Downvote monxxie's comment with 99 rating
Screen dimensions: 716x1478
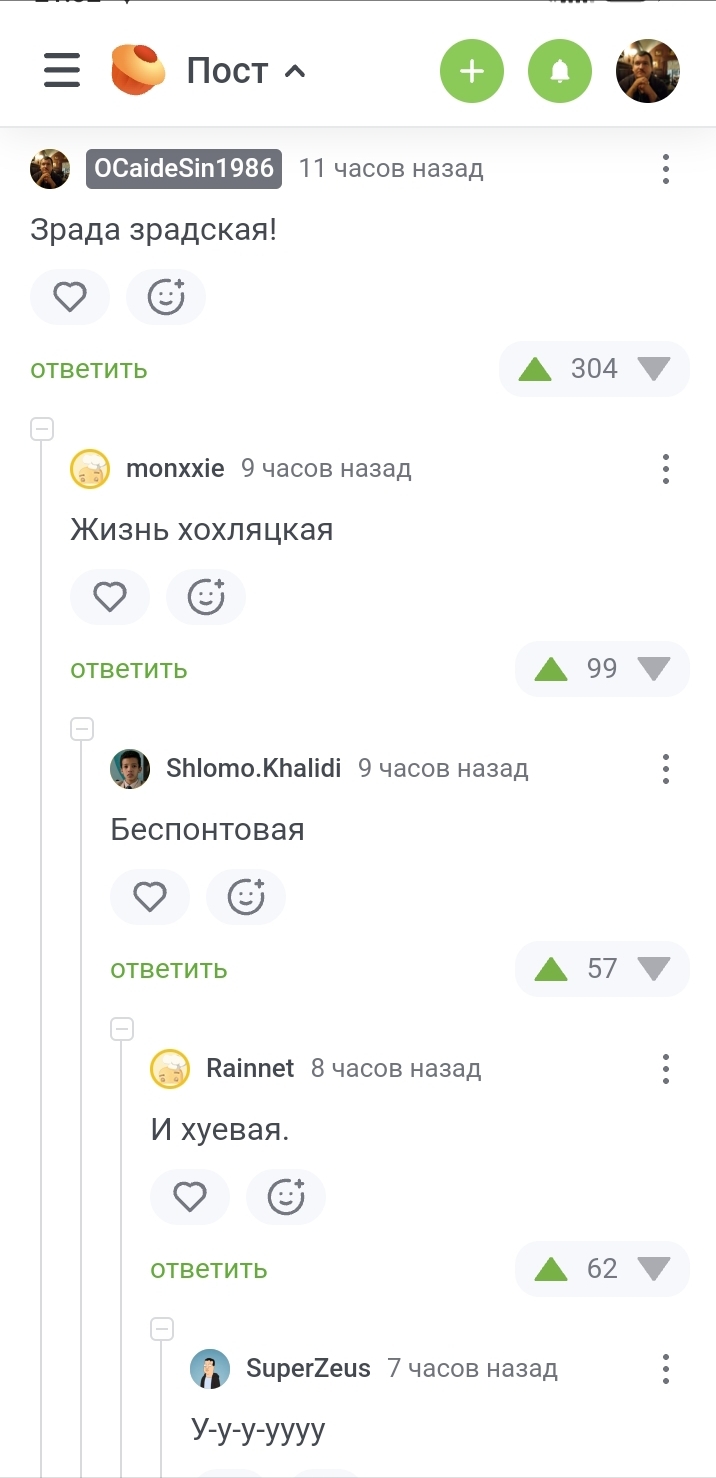[x=653, y=669]
